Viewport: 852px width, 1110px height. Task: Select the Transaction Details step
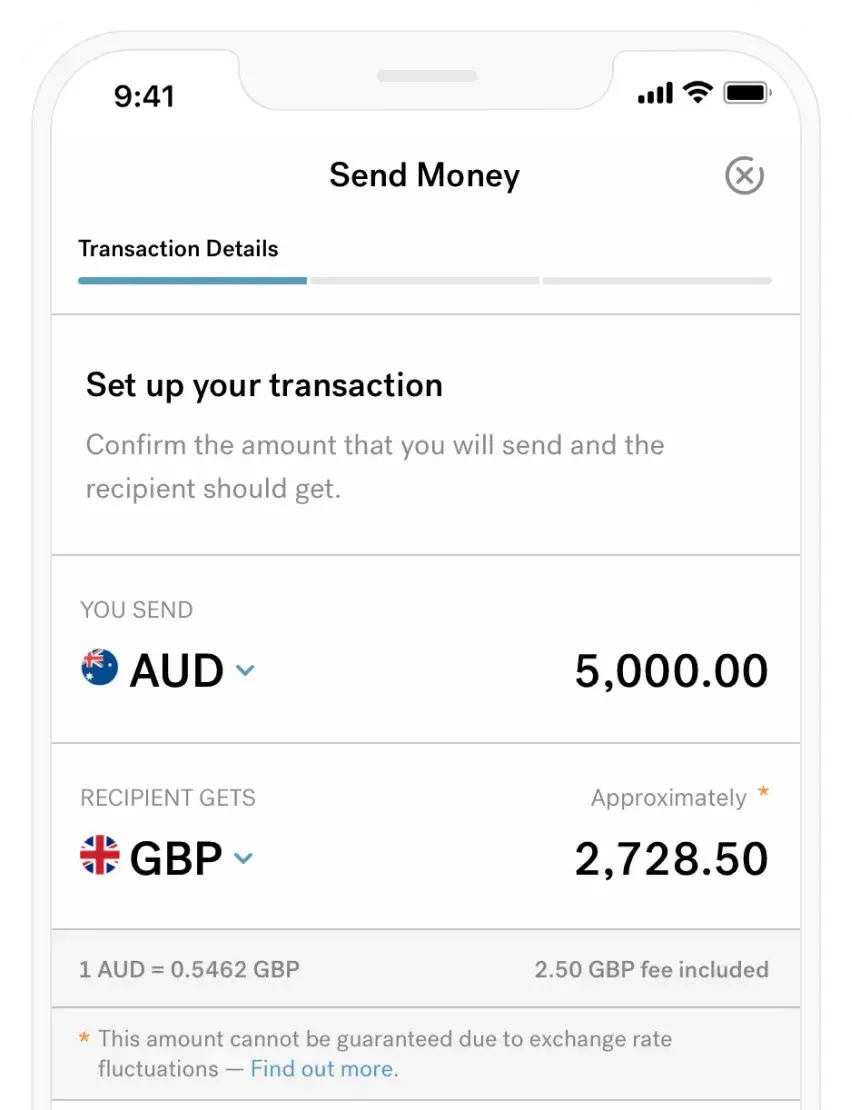coord(179,248)
